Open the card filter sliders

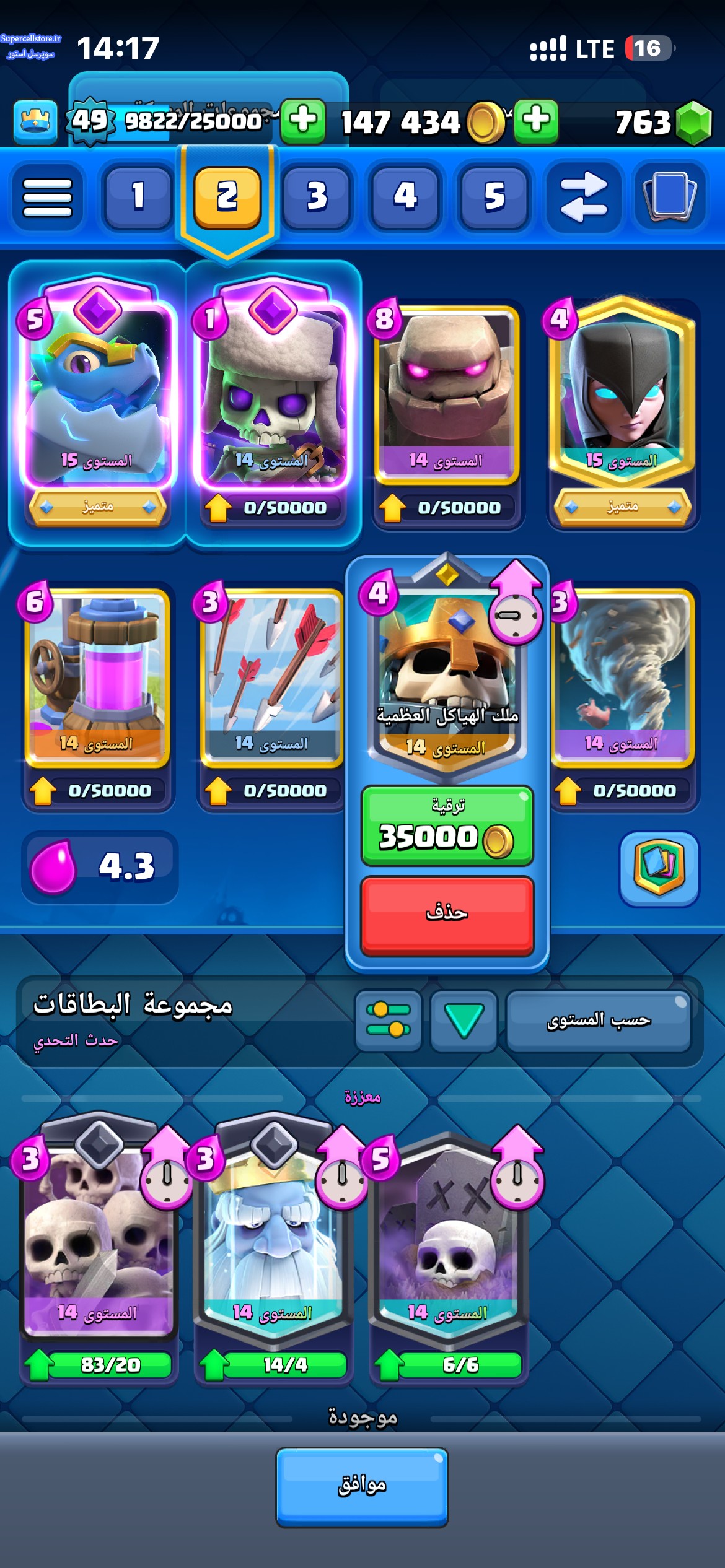pos(389,1020)
